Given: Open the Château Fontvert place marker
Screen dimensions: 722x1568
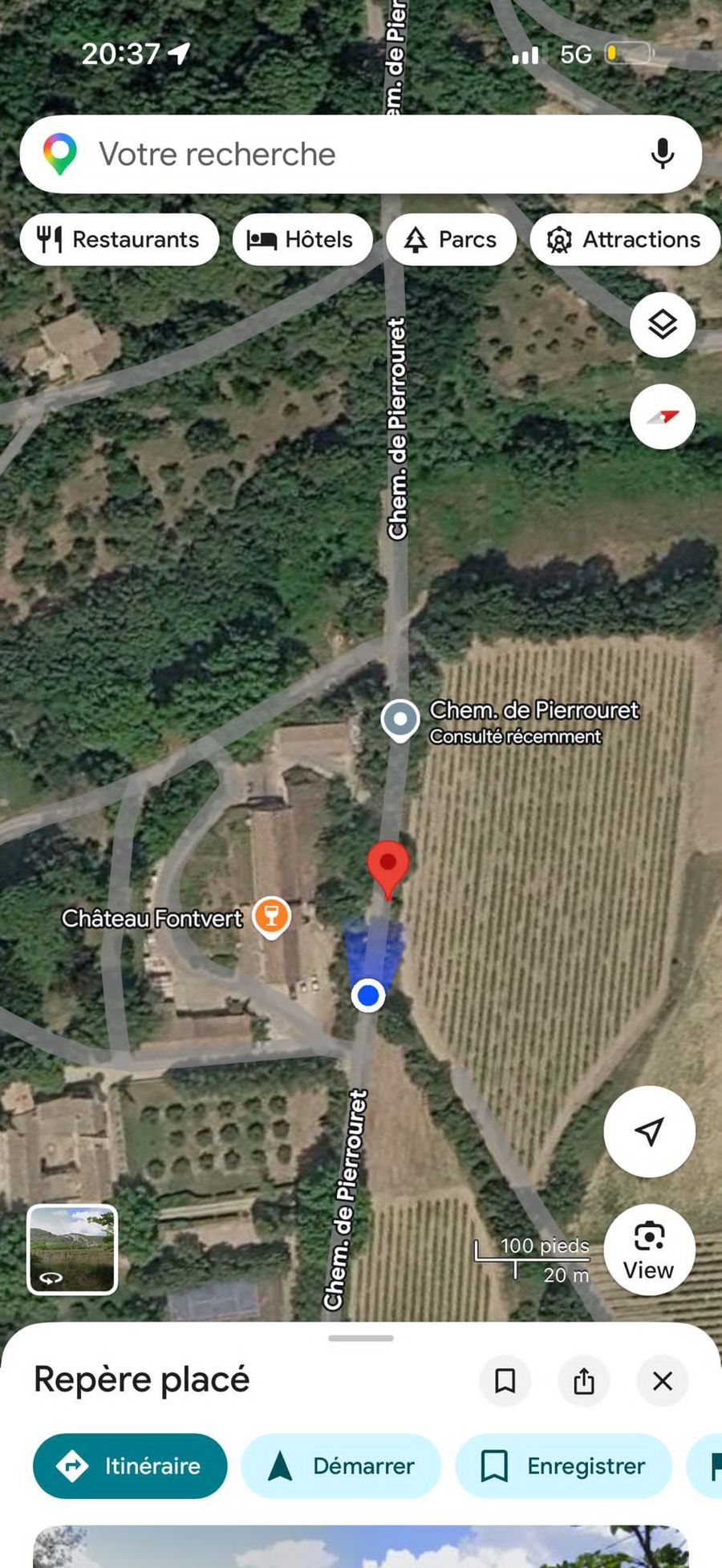Looking at the screenshot, I should coord(271,918).
